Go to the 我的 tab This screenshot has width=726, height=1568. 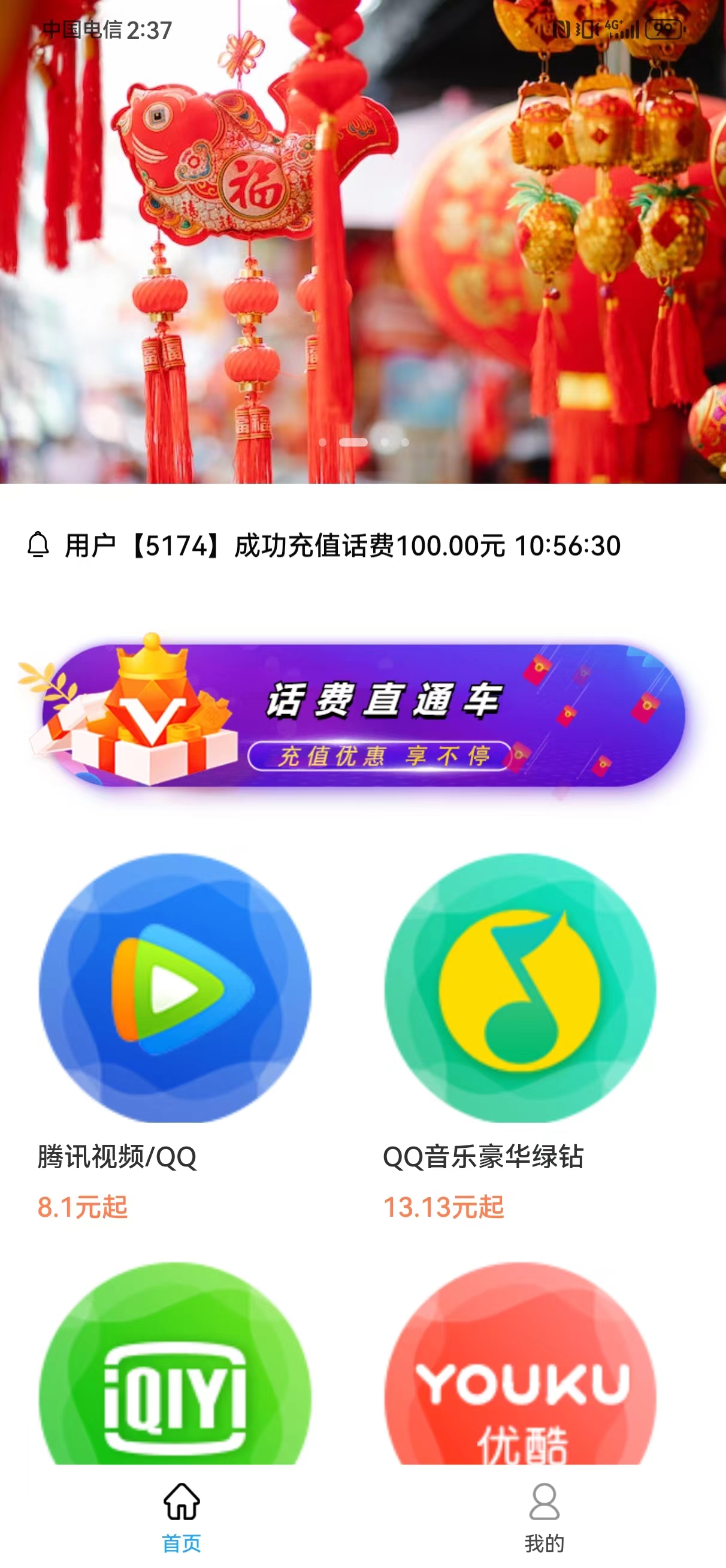[x=544, y=1516]
